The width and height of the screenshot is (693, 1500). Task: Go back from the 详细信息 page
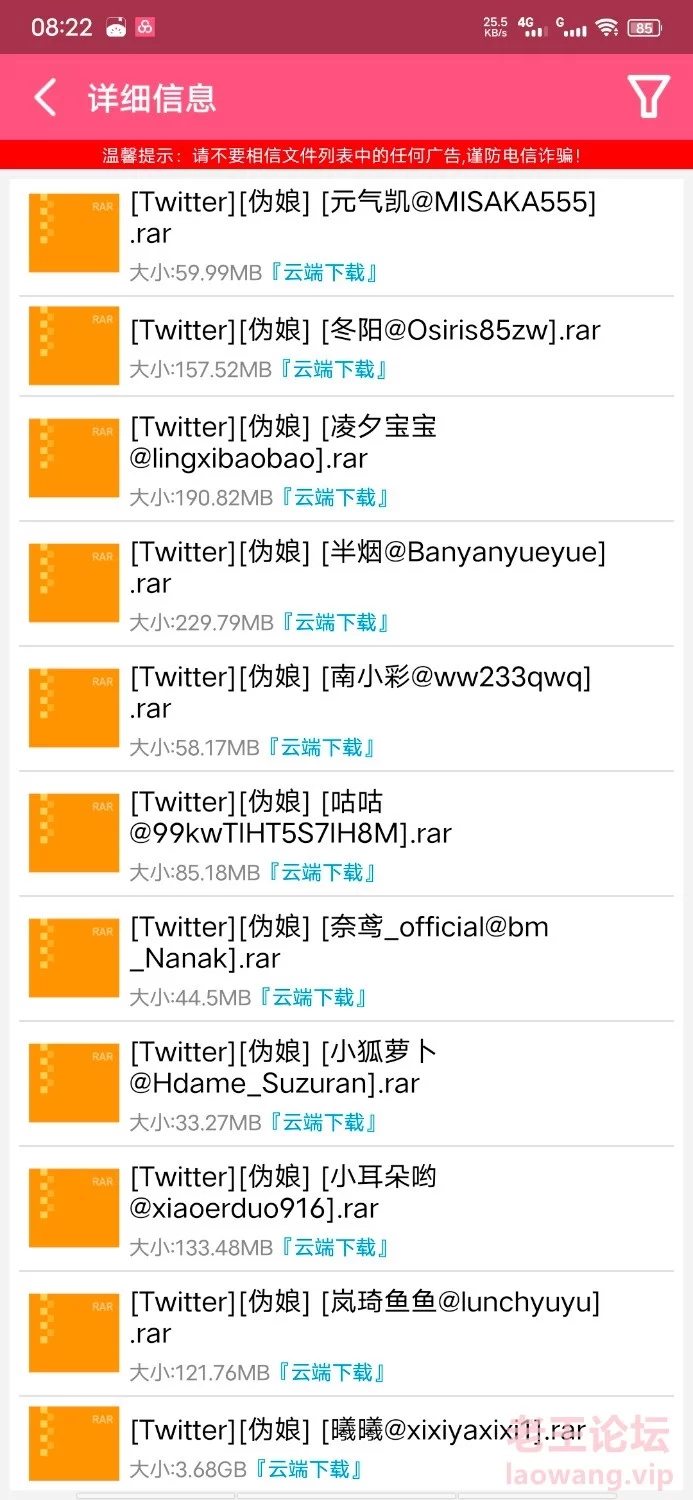(45, 98)
